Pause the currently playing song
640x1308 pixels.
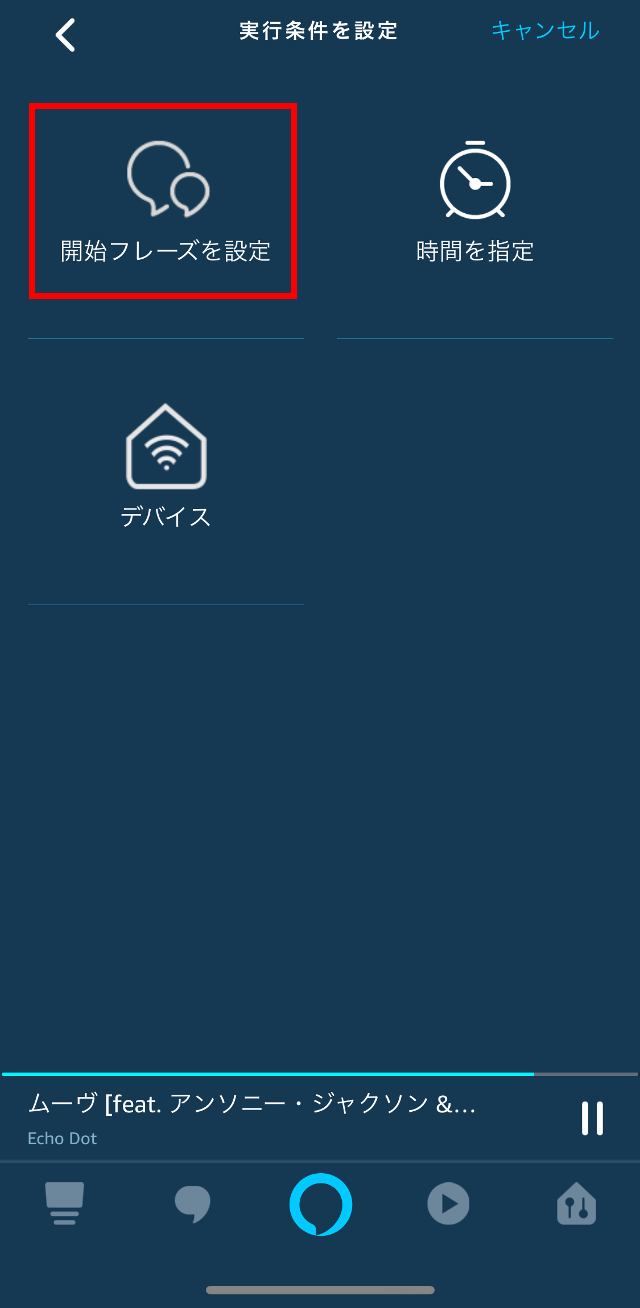tap(592, 1118)
